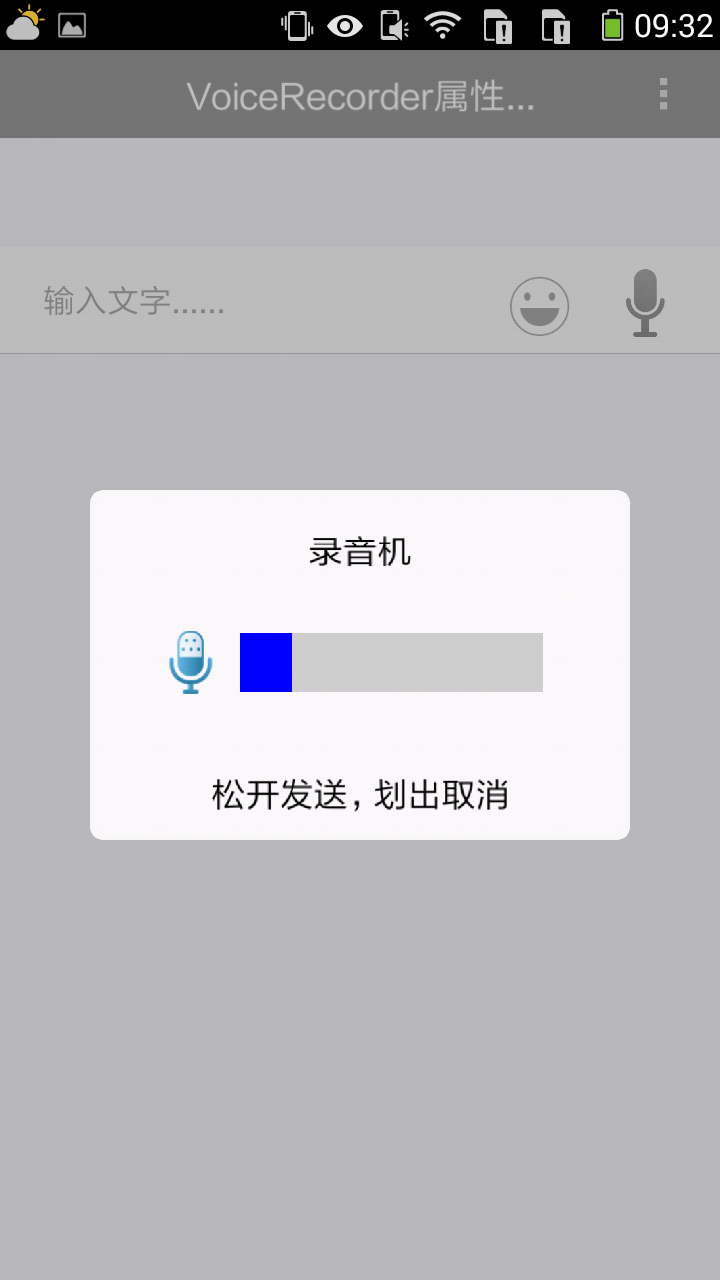This screenshot has width=720, height=1280.
Task: Open the overflow menu in the app bar
Action: (663, 94)
